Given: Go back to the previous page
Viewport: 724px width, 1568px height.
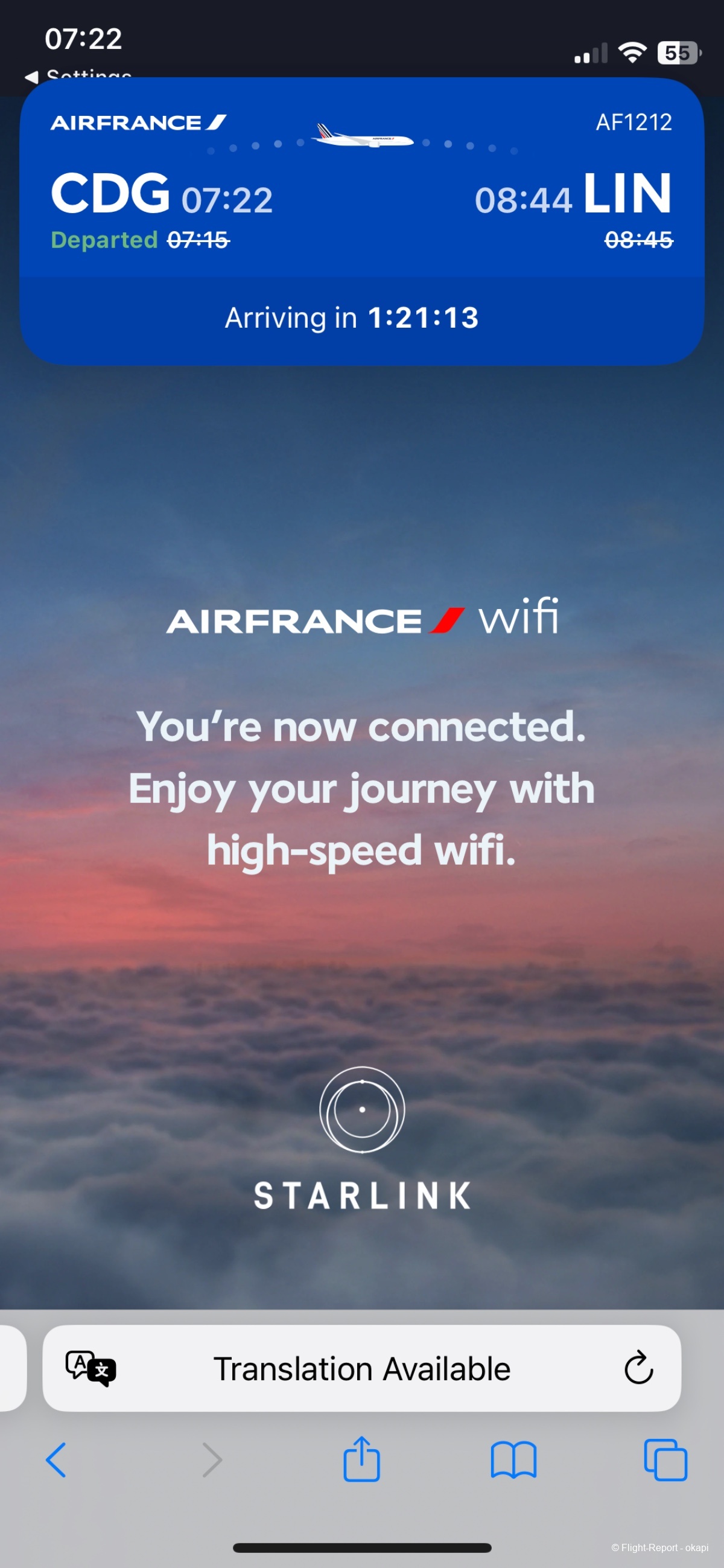Looking at the screenshot, I should point(56,1459).
